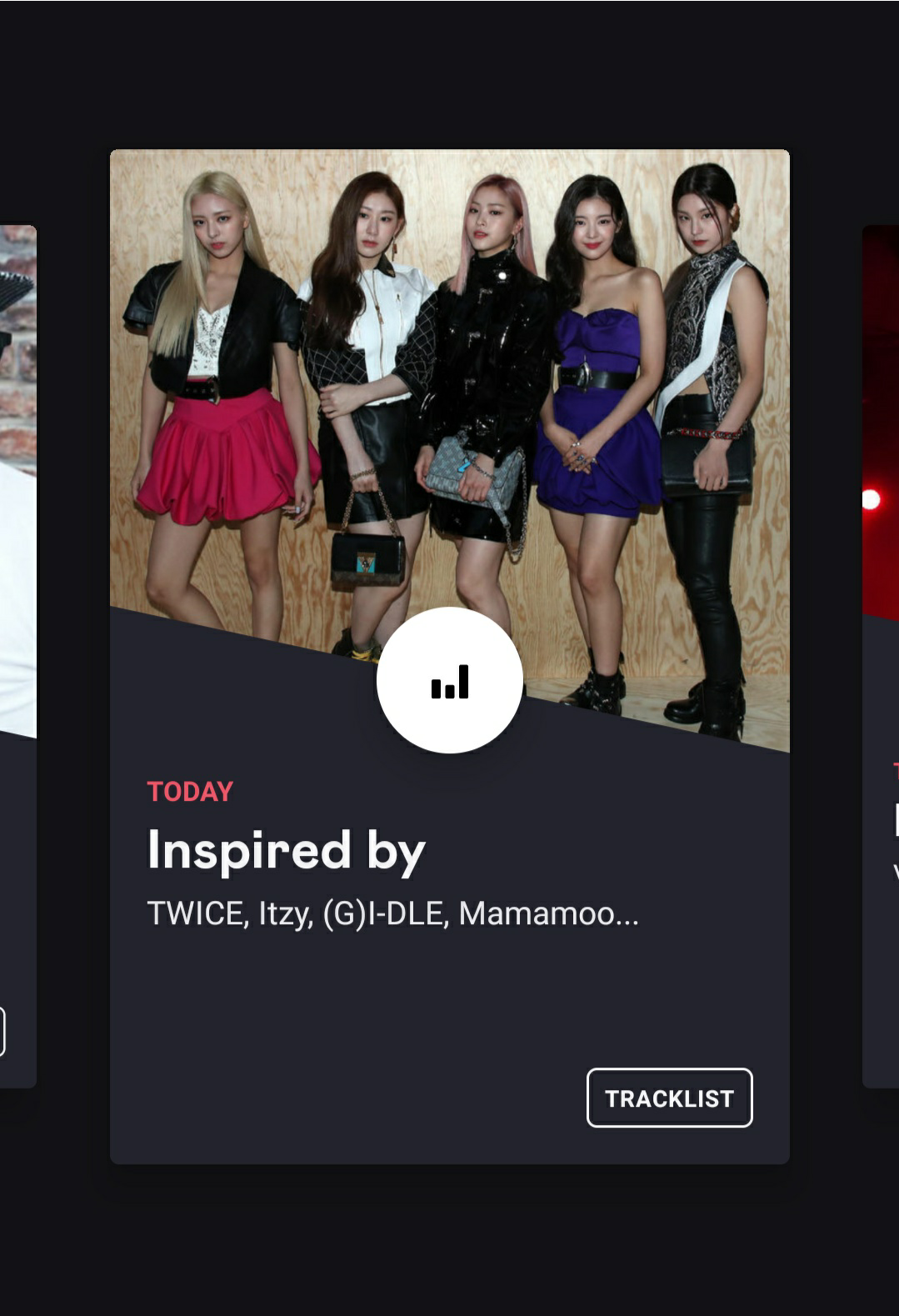Tap the white playback button on the card

coord(450,680)
